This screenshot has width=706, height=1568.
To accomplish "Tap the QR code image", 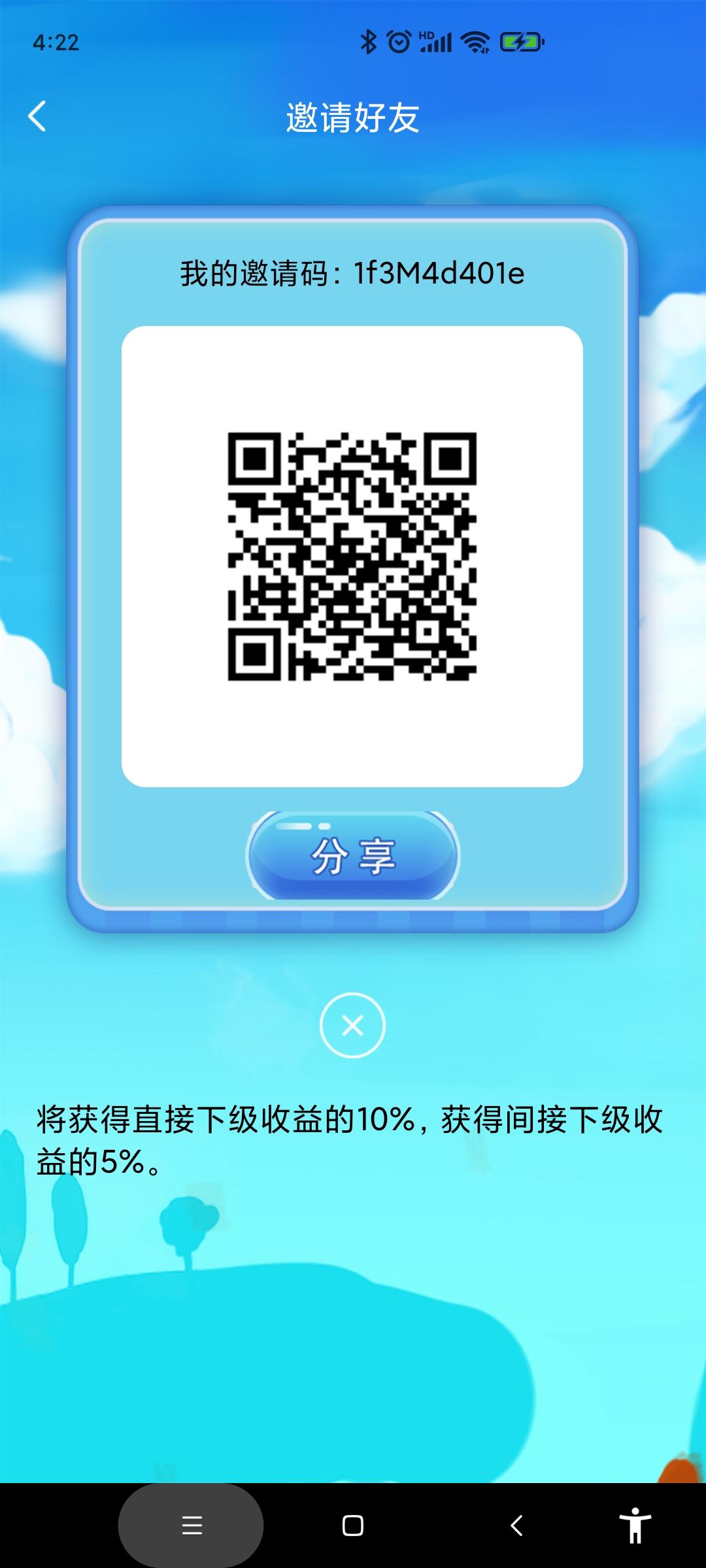I will click(x=352, y=555).
